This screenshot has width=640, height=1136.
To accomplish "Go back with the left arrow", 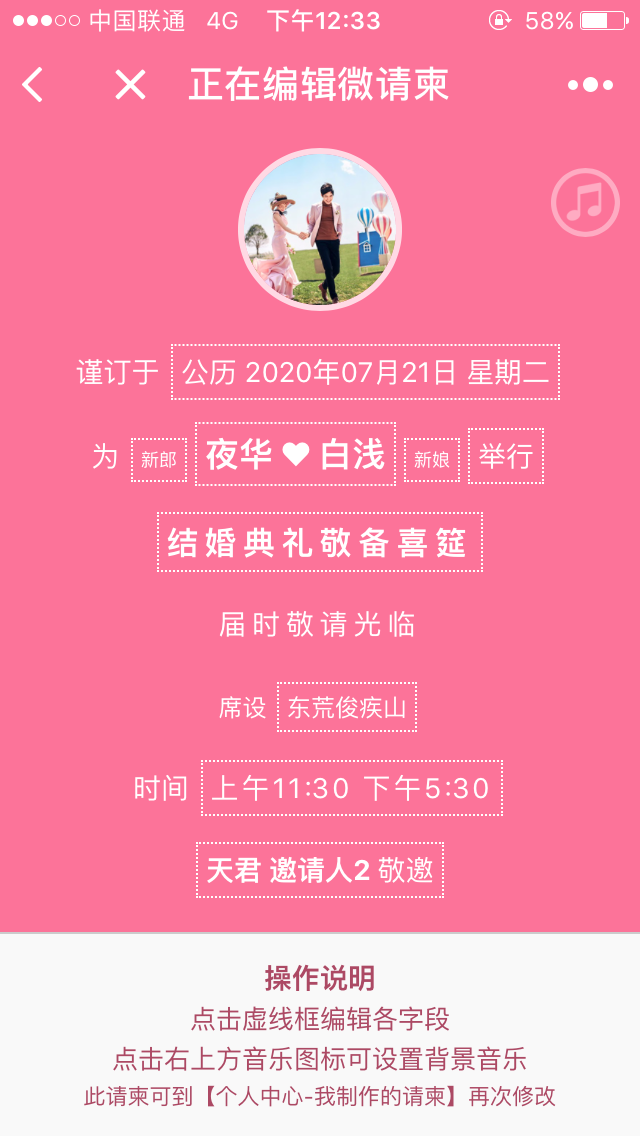I will [x=33, y=85].
